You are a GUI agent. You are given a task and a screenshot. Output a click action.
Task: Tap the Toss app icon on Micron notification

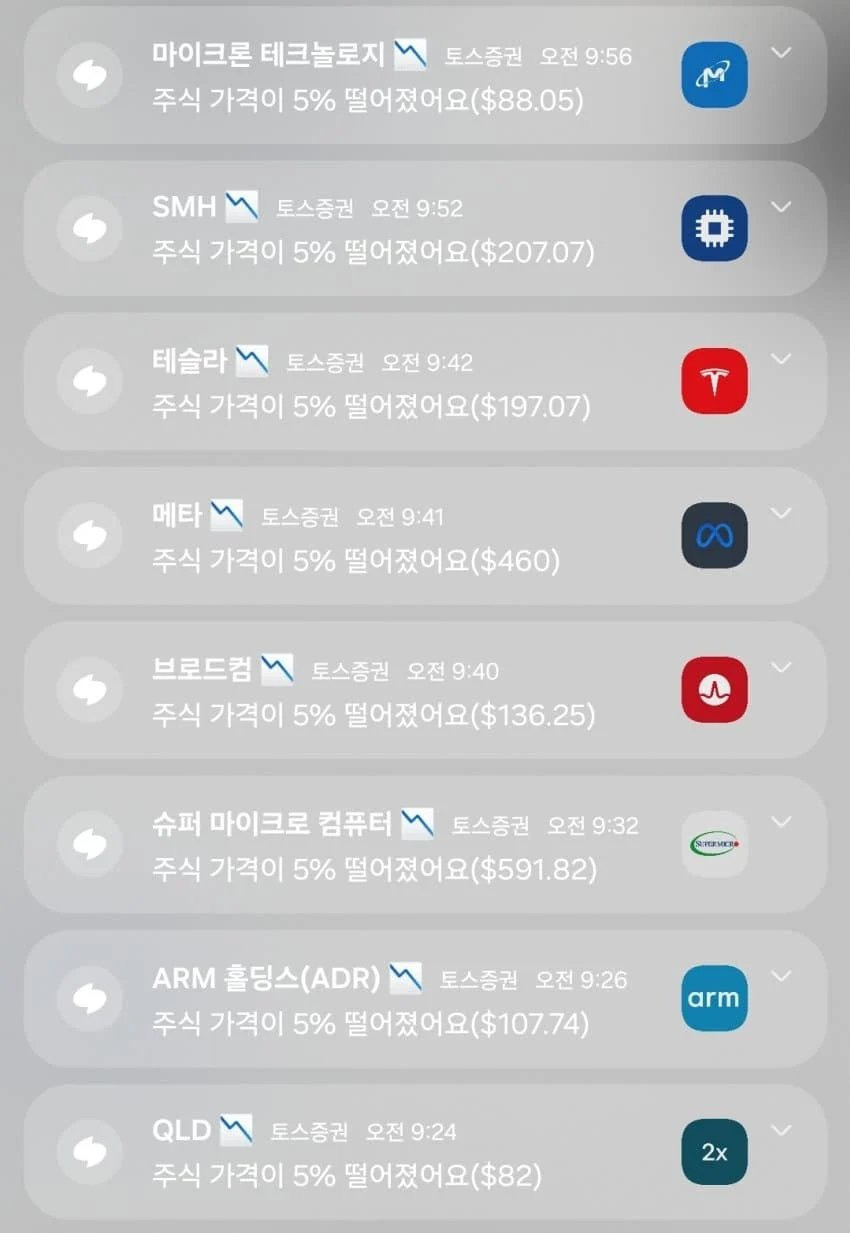[90, 75]
